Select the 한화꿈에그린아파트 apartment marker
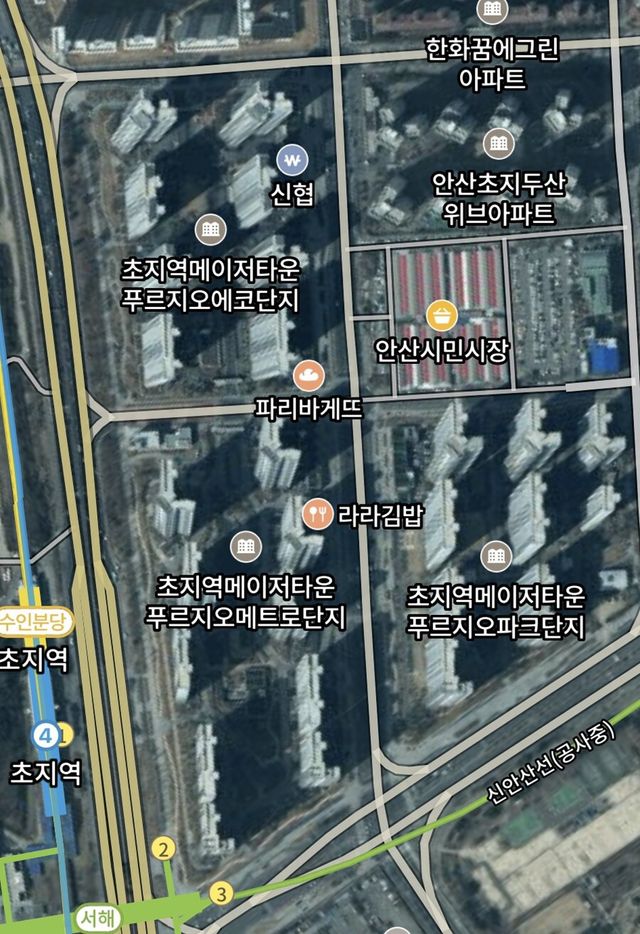Screen dimensions: 640x934 click(x=491, y=12)
